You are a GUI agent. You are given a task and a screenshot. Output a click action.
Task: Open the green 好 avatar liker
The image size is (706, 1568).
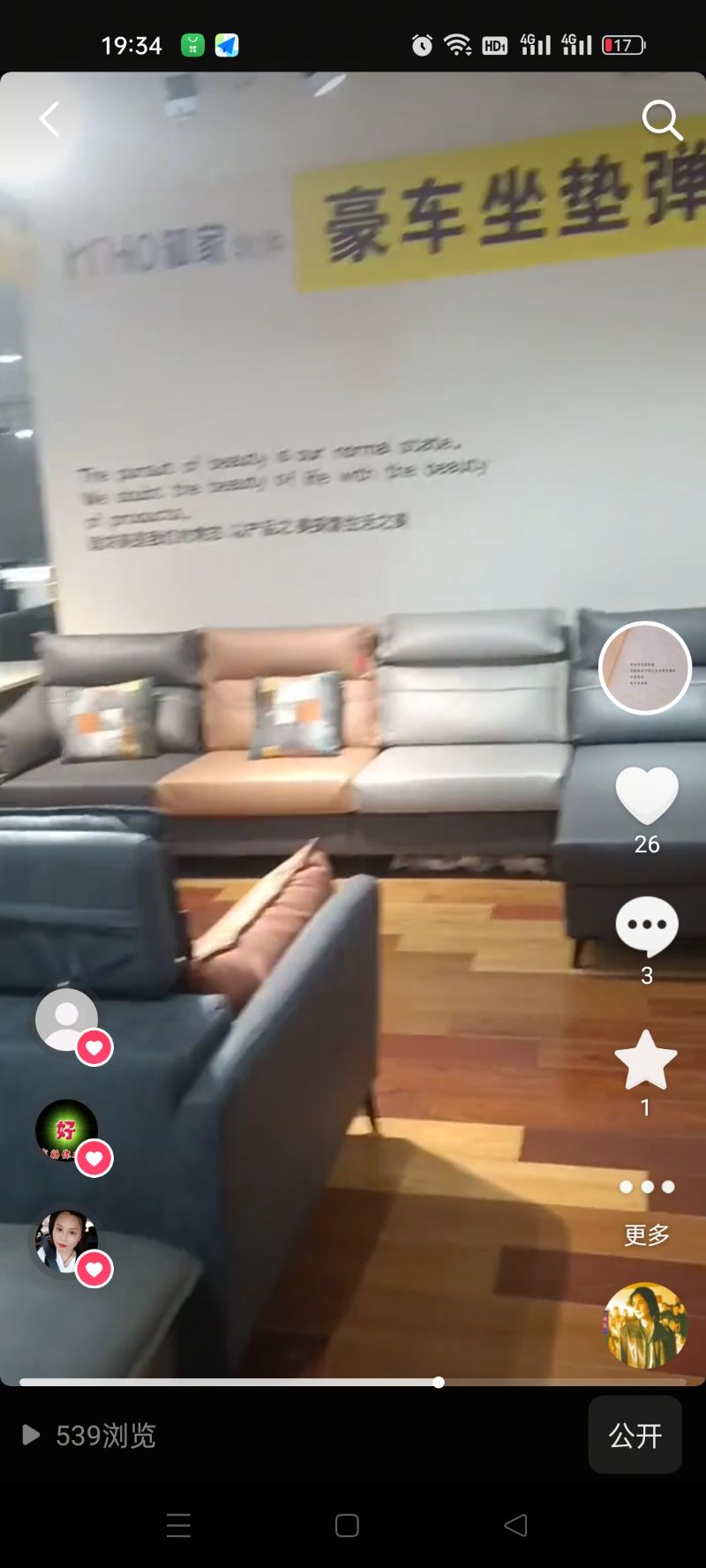pos(67,1130)
